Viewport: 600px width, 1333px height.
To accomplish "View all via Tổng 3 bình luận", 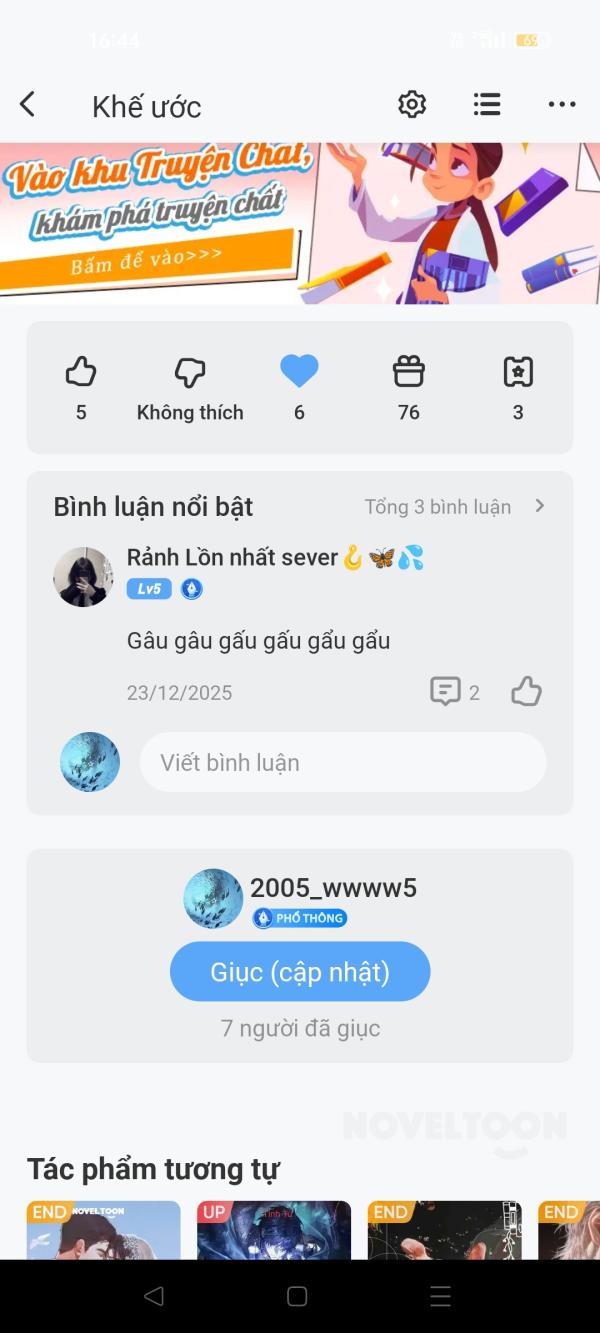I will coord(454,507).
